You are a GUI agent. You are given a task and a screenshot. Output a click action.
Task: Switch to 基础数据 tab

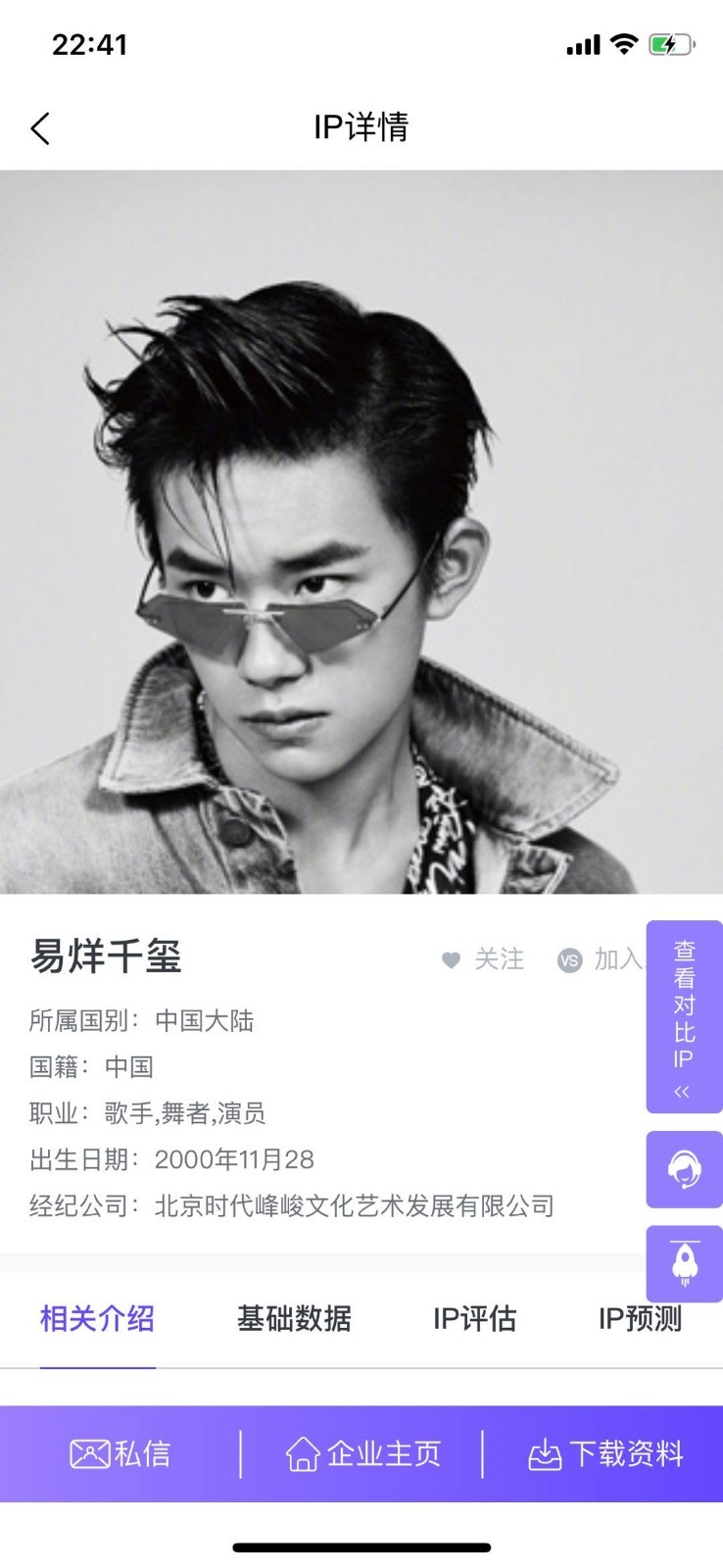tap(294, 1319)
